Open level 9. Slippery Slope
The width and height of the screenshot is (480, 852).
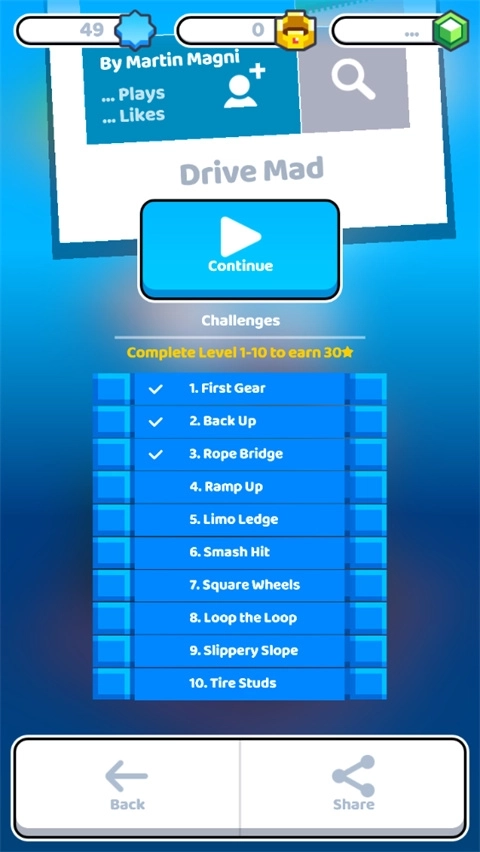coord(240,650)
